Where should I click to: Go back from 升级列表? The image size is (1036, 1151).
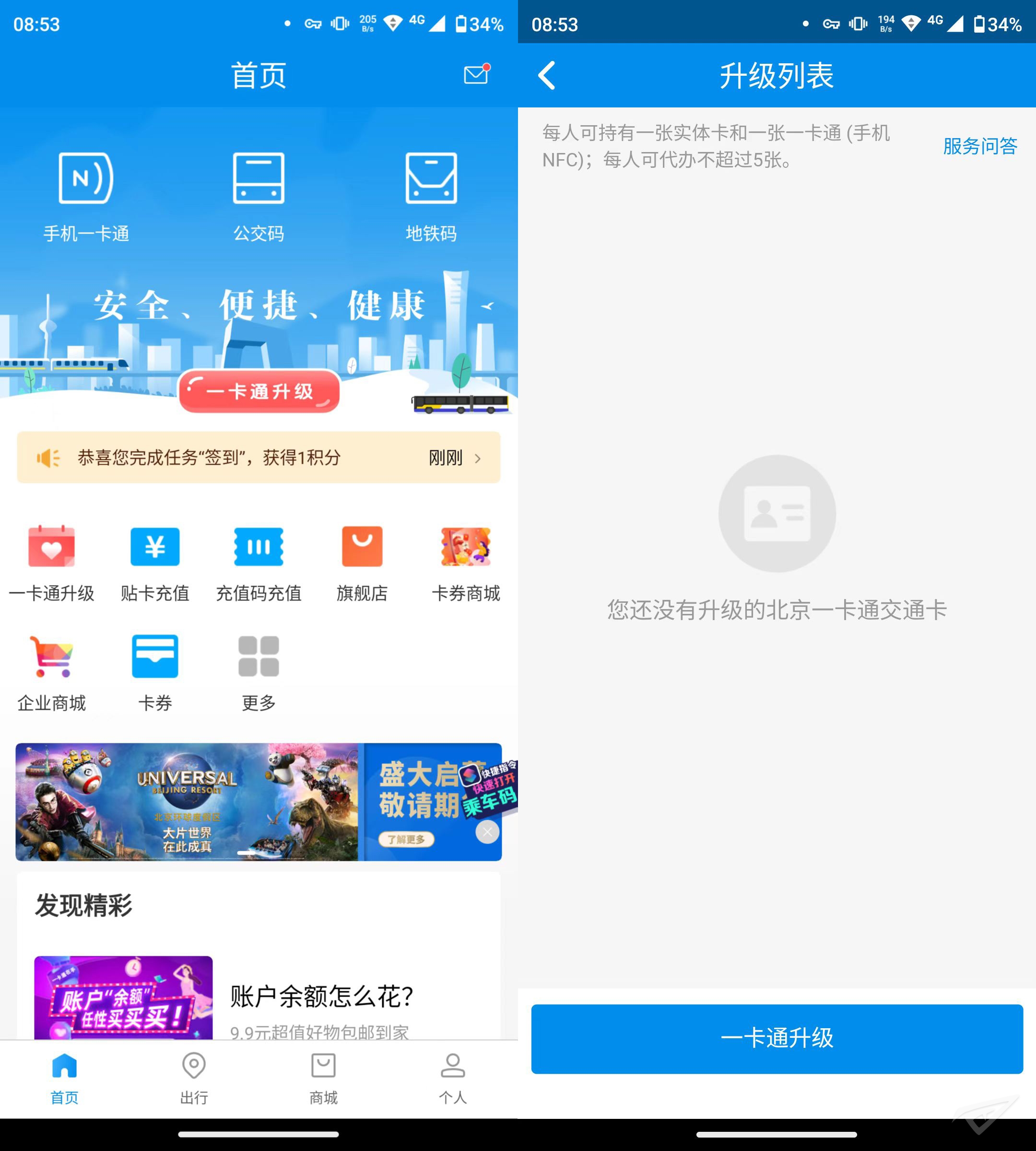tap(546, 75)
